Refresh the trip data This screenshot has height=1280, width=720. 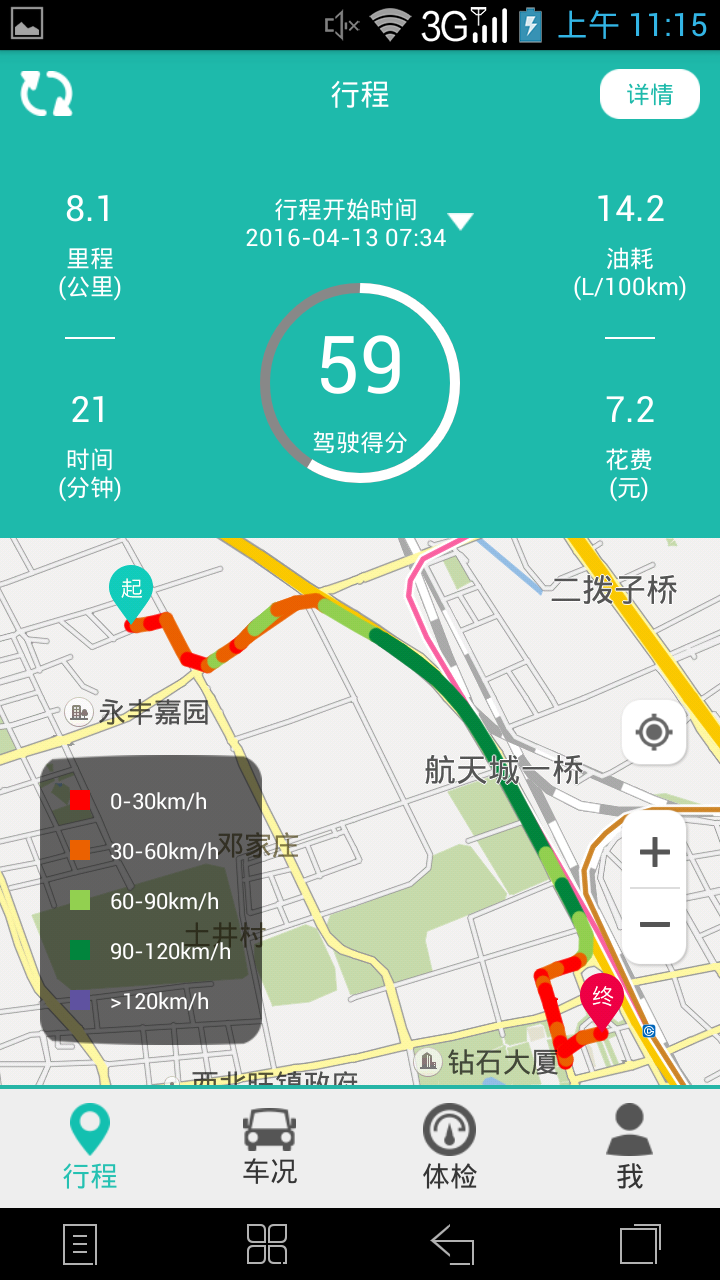(46, 94)
